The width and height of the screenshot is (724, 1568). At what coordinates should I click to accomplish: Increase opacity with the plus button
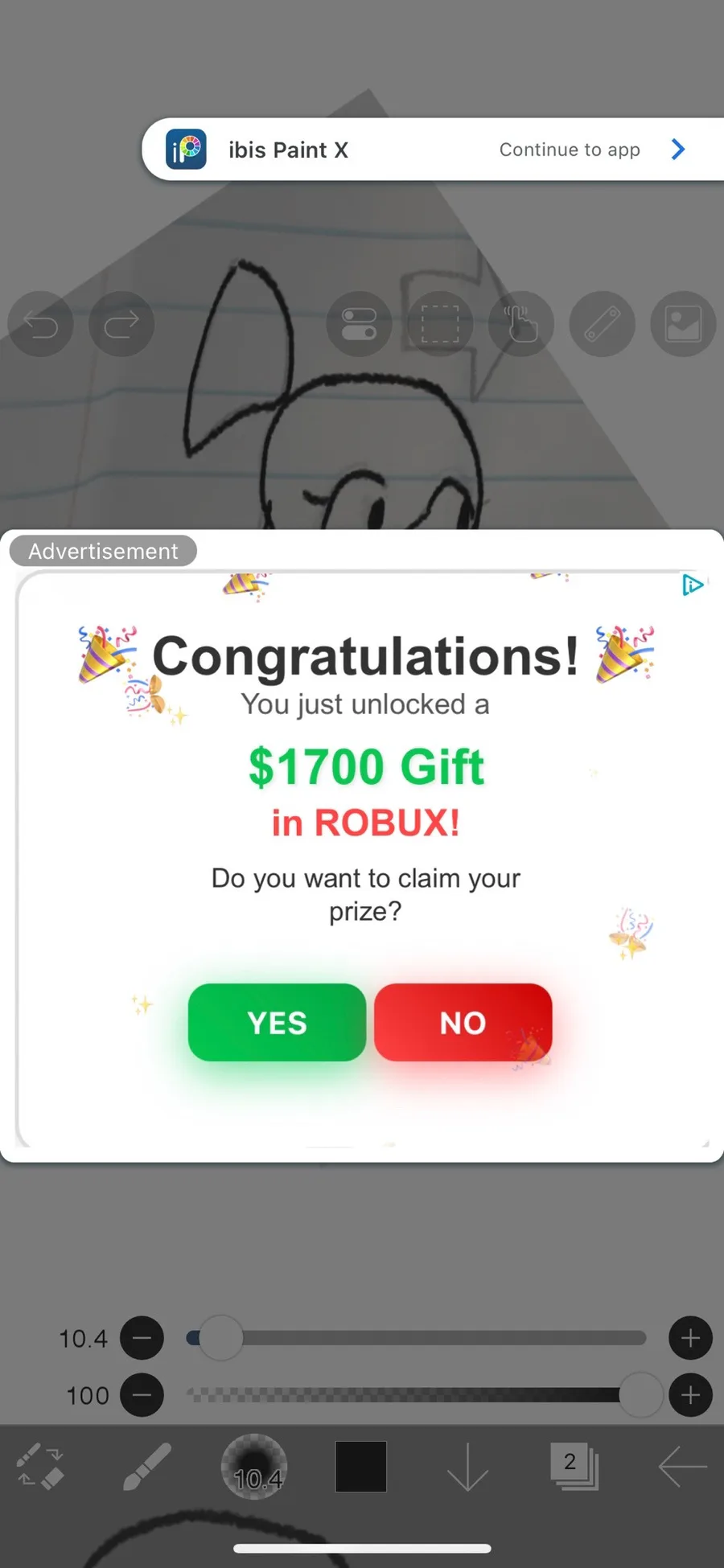pyautogui.click(x=690, y=1395)
